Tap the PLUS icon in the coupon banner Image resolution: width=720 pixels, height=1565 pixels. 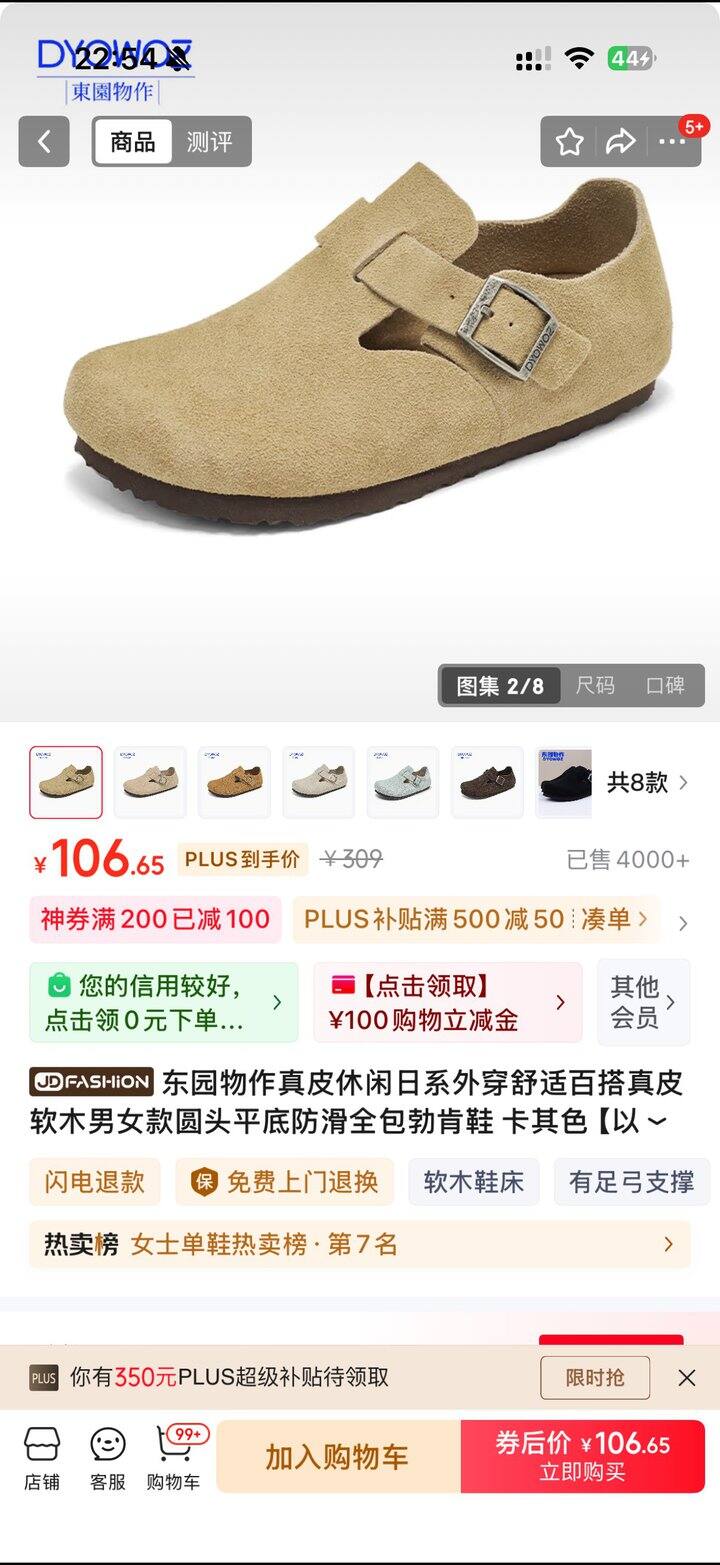tap(42, 1377)
